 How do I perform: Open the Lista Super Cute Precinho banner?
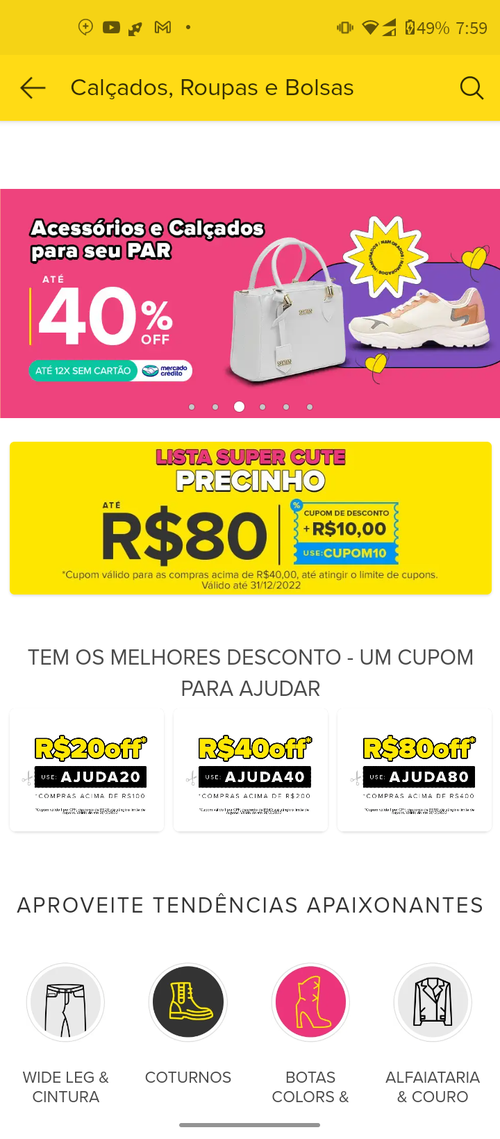pyautogui.click(x=250, y=518)
